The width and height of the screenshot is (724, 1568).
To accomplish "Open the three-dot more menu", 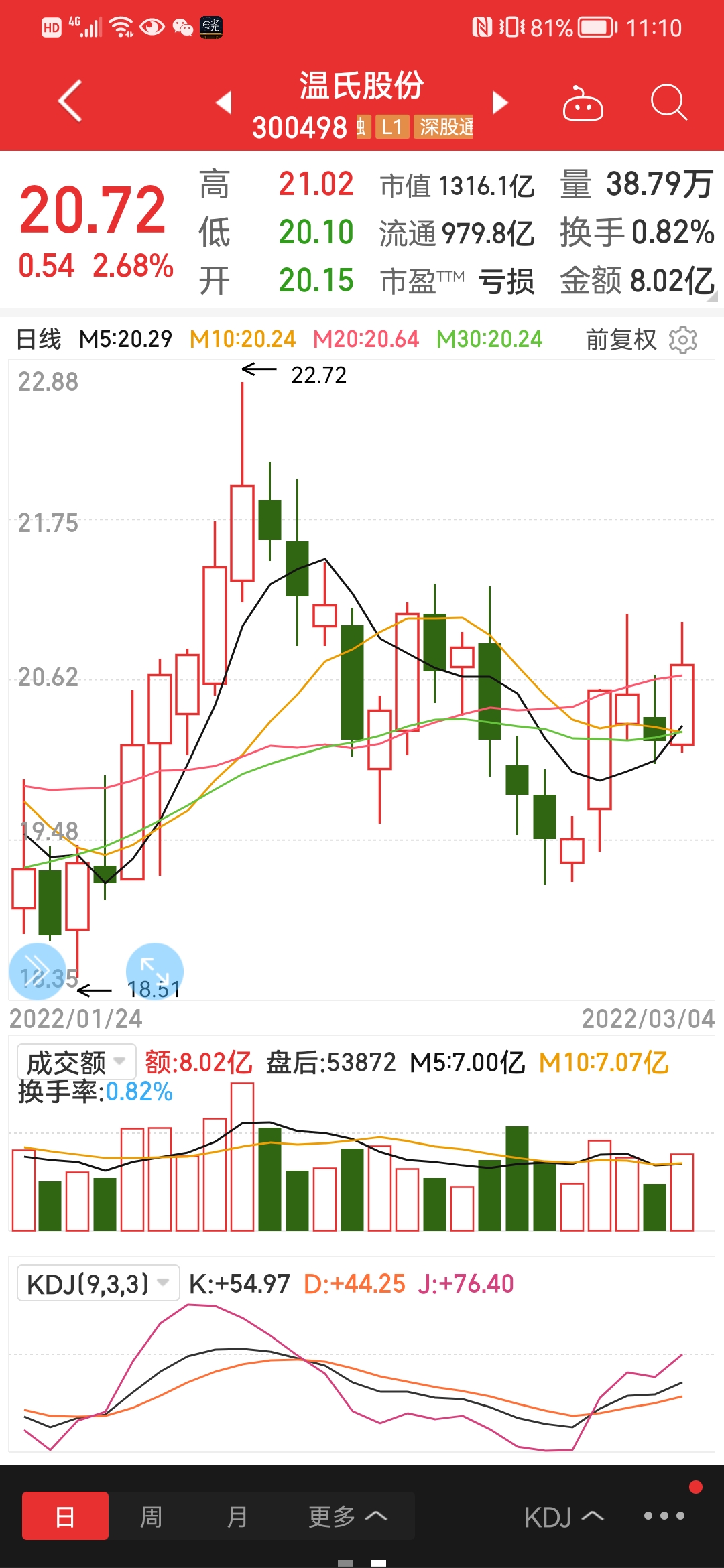I will pos(664,1516).
